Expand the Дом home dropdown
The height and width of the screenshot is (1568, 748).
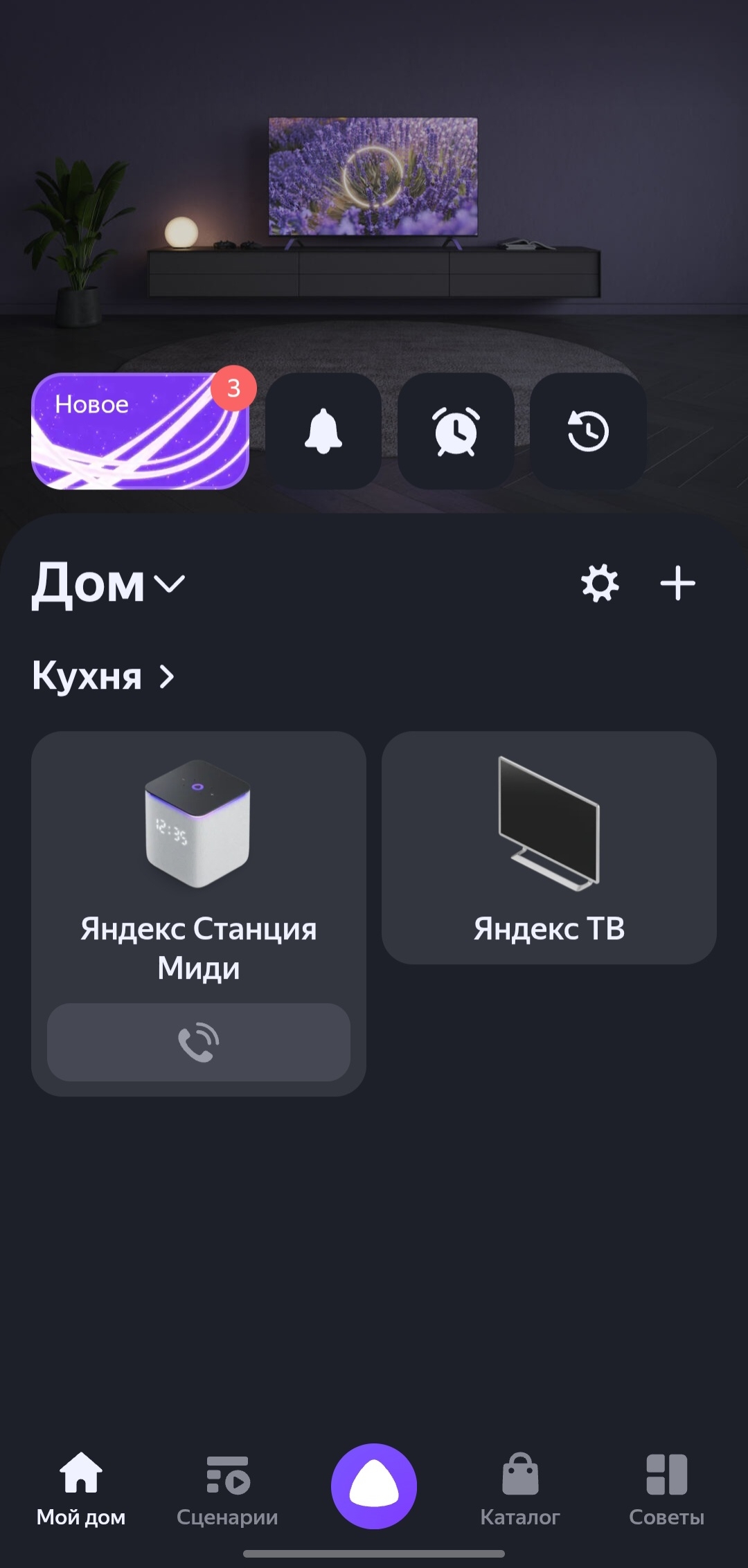109,584
